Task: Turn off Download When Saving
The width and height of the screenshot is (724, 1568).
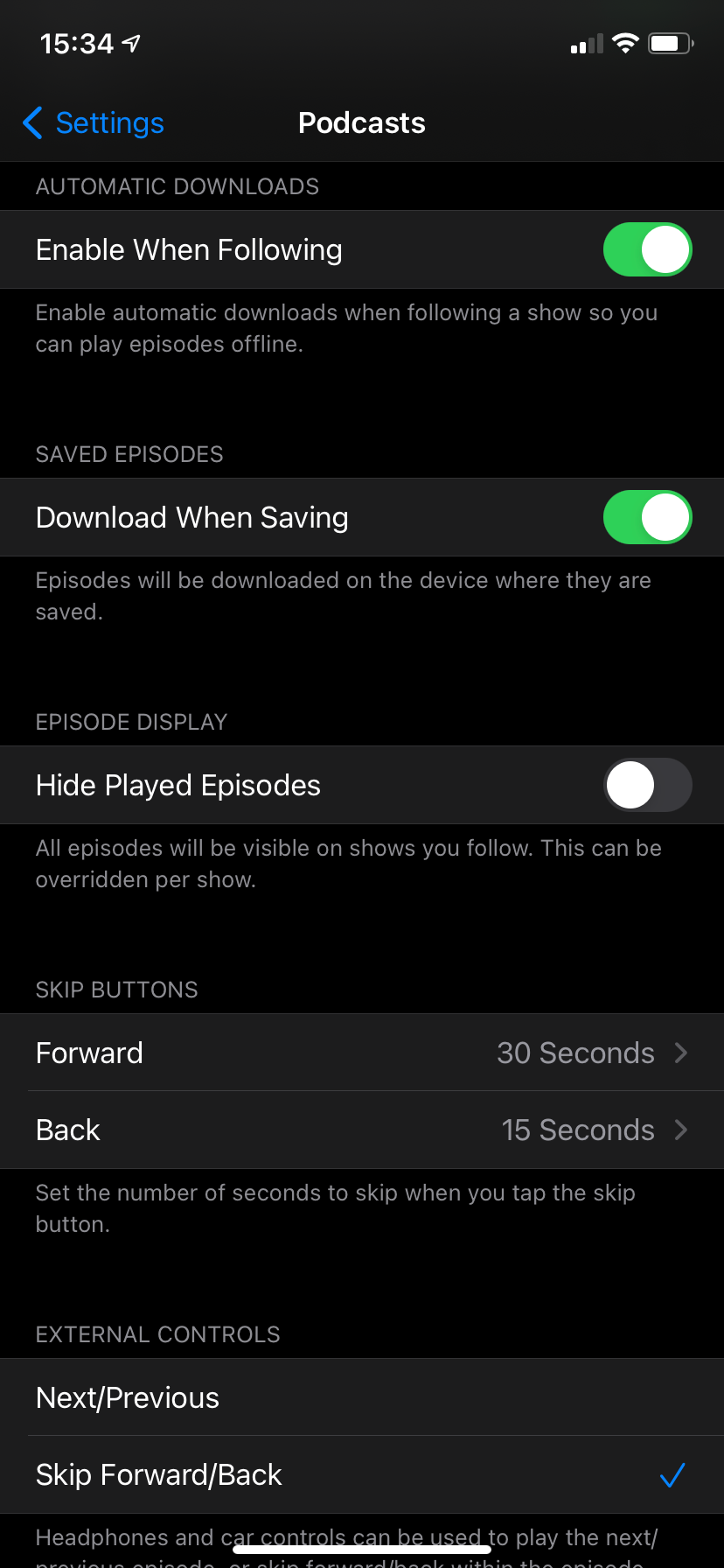Action: (648, 517)
